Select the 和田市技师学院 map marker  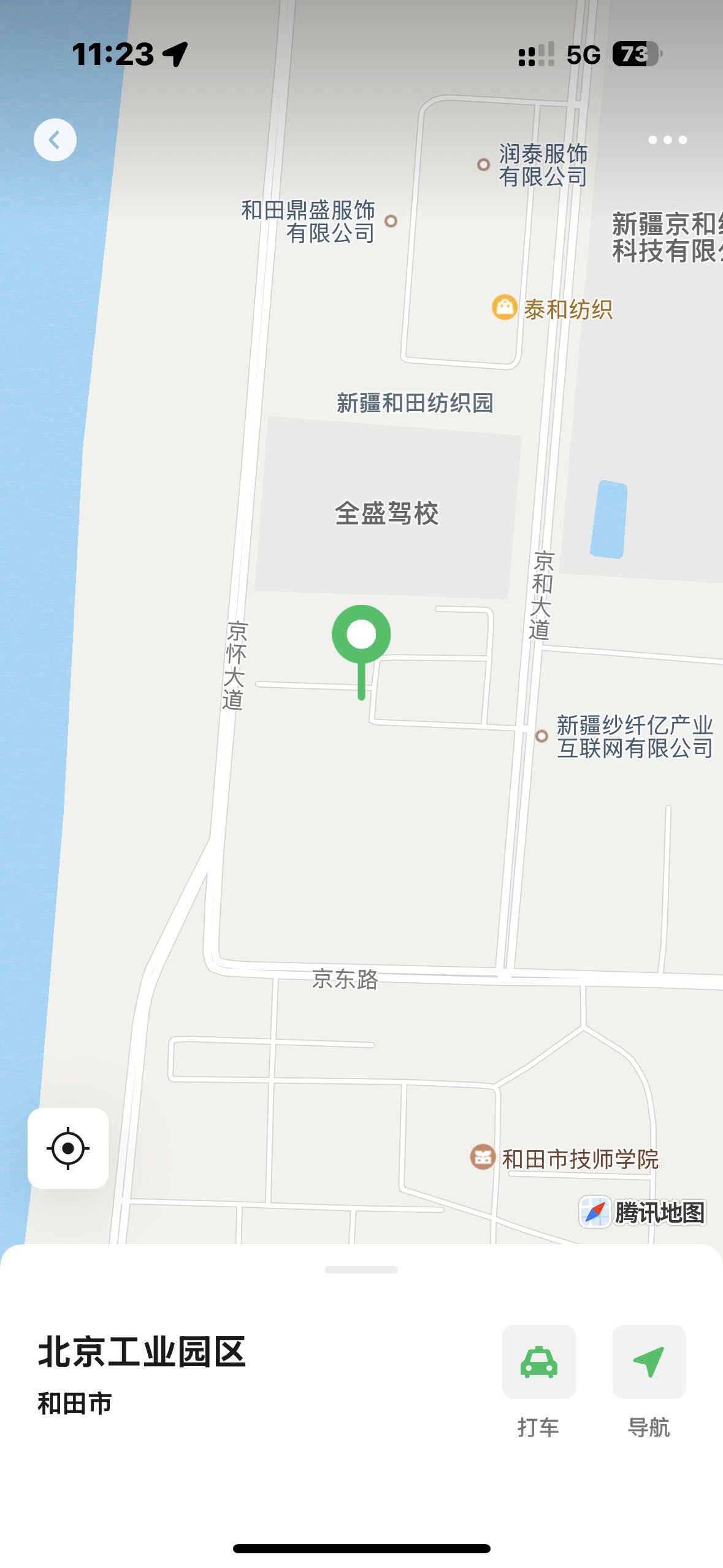[x=483, y=1157]
